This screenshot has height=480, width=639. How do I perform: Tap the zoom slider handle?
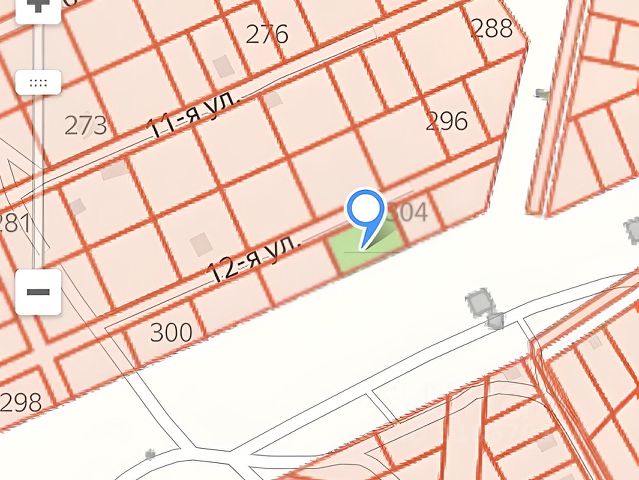click(x=38, y=82)
